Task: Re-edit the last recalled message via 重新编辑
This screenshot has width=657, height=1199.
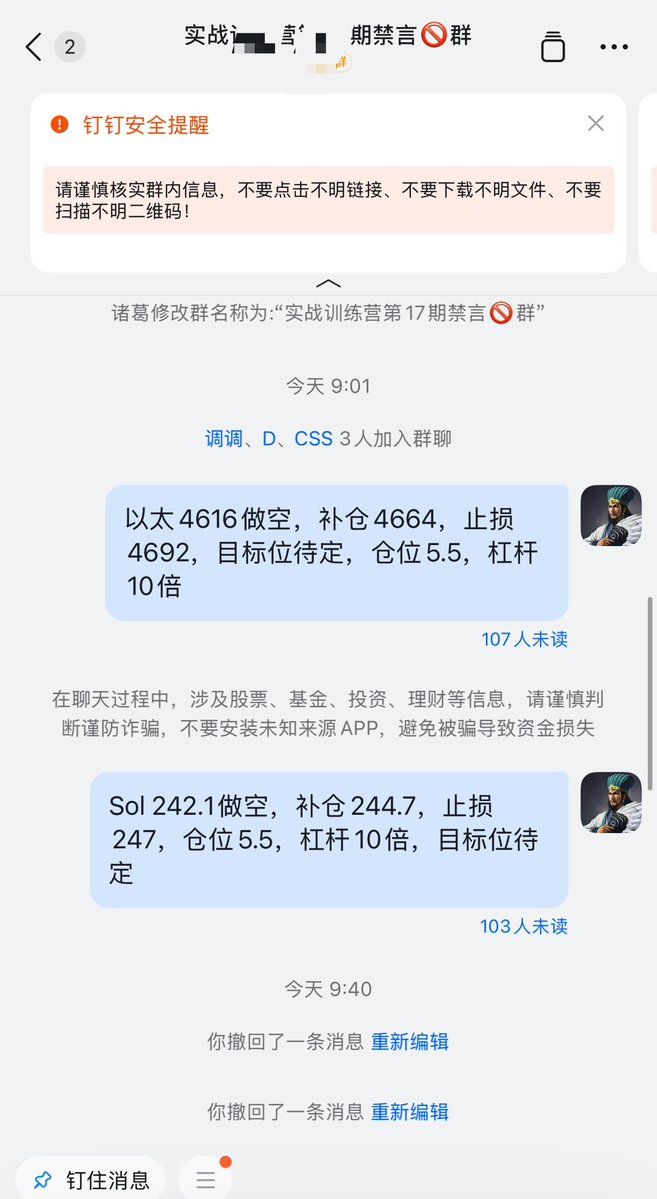Action: [410, 1111]
